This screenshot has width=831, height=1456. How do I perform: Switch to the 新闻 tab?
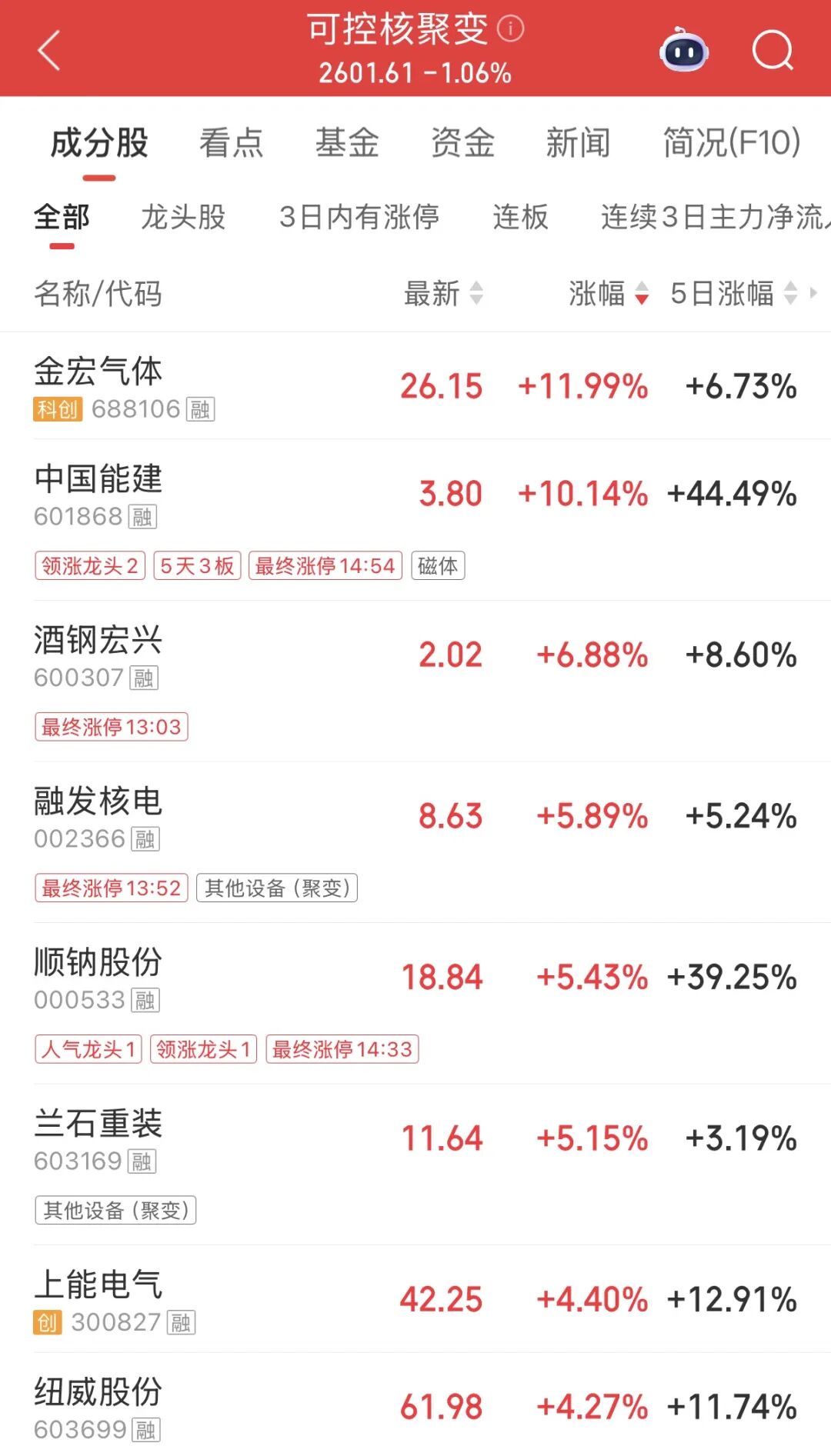pyautogui.click(x=579, y=142)
